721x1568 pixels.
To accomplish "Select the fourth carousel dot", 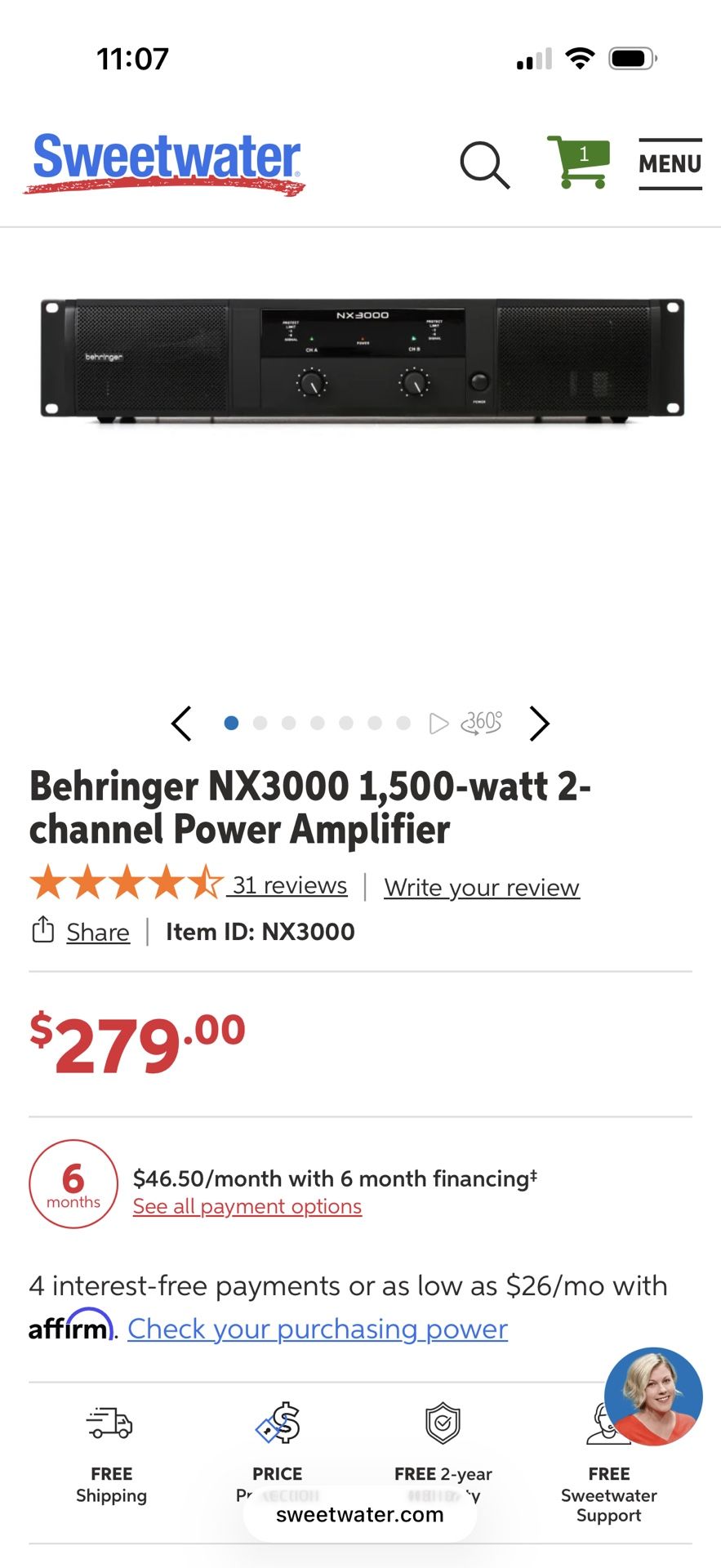I will [317, 723].
